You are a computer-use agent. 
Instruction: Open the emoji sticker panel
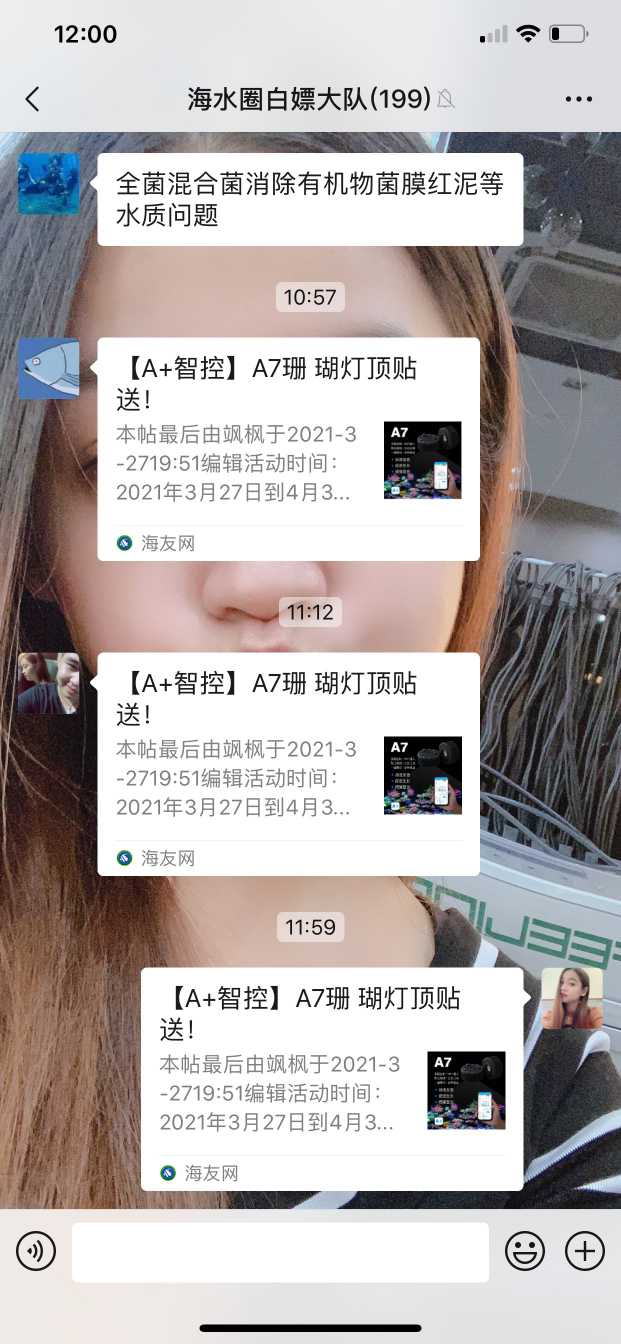pyautogui.click(x=525, y=1251)
